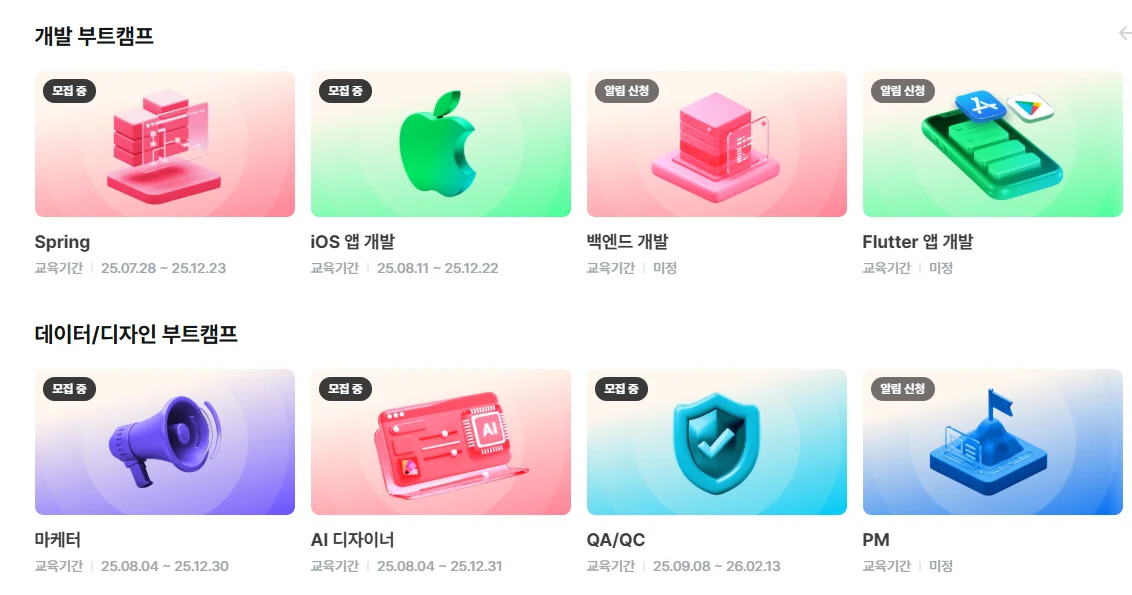
Task: View the Flutter 앱 개발 bootcamp card
Action: [993, 144]
